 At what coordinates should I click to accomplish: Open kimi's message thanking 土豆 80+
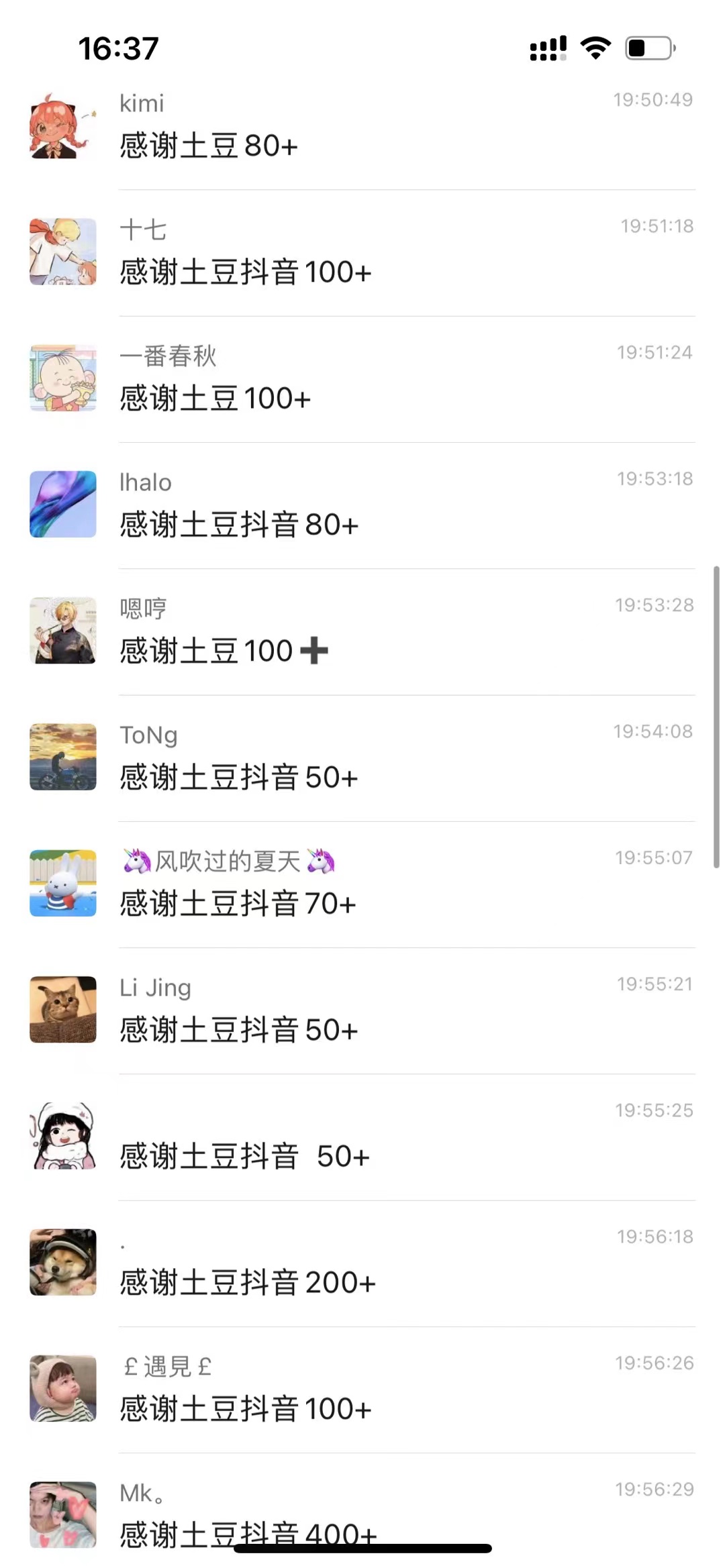pyautogui.click(x=362, y=127)
